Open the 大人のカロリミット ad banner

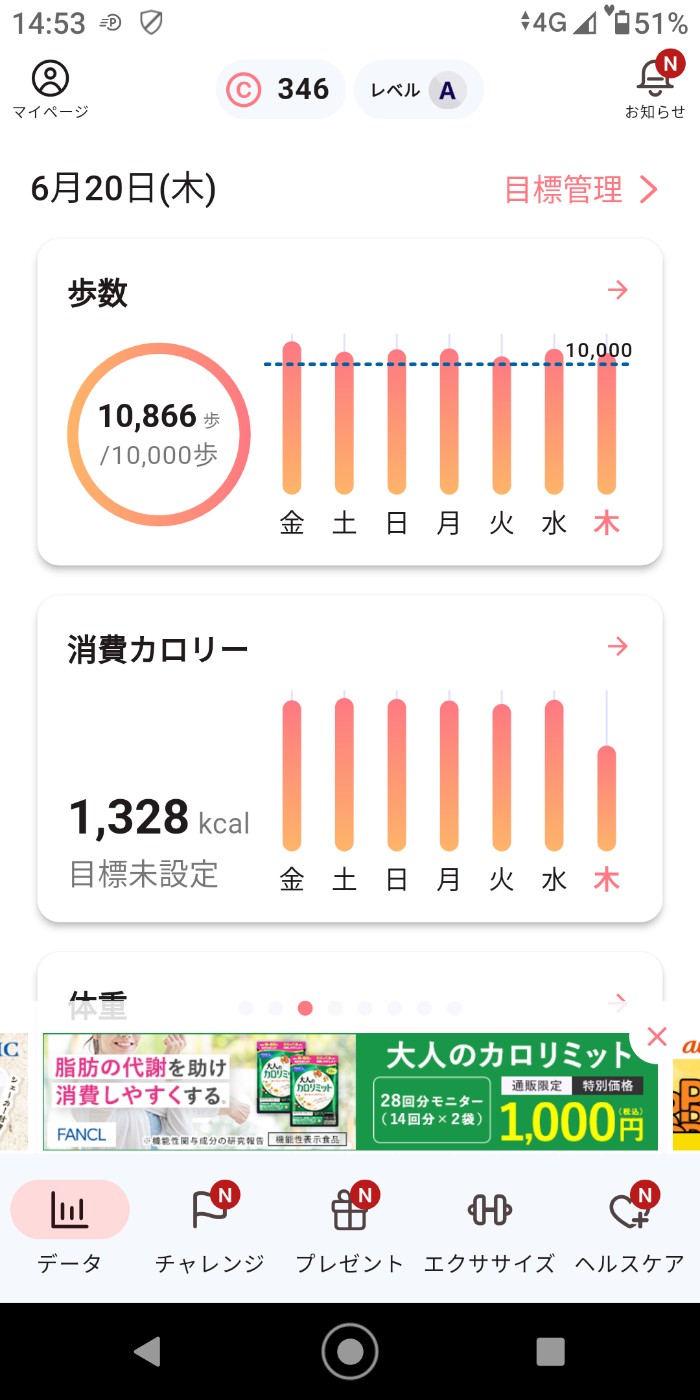pos(350,1092)
